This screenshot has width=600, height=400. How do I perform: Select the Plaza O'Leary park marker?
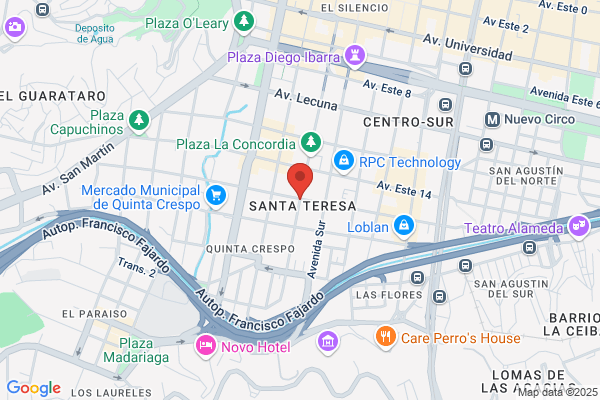click(244, 22)
